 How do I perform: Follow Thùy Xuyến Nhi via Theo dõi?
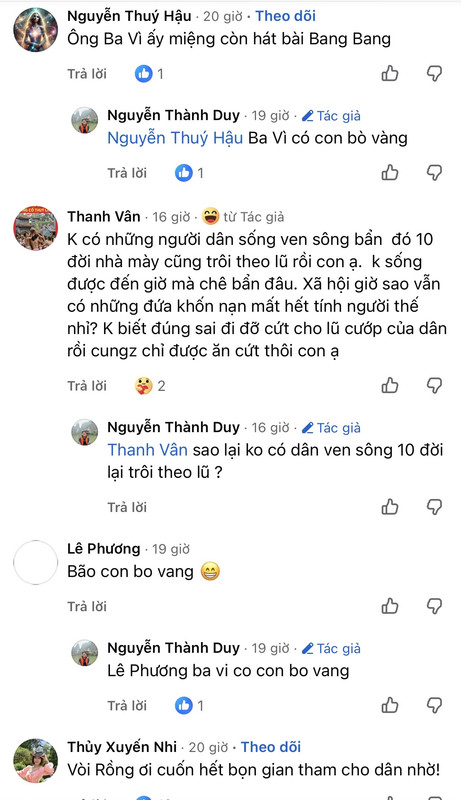(x=271, y=747)
